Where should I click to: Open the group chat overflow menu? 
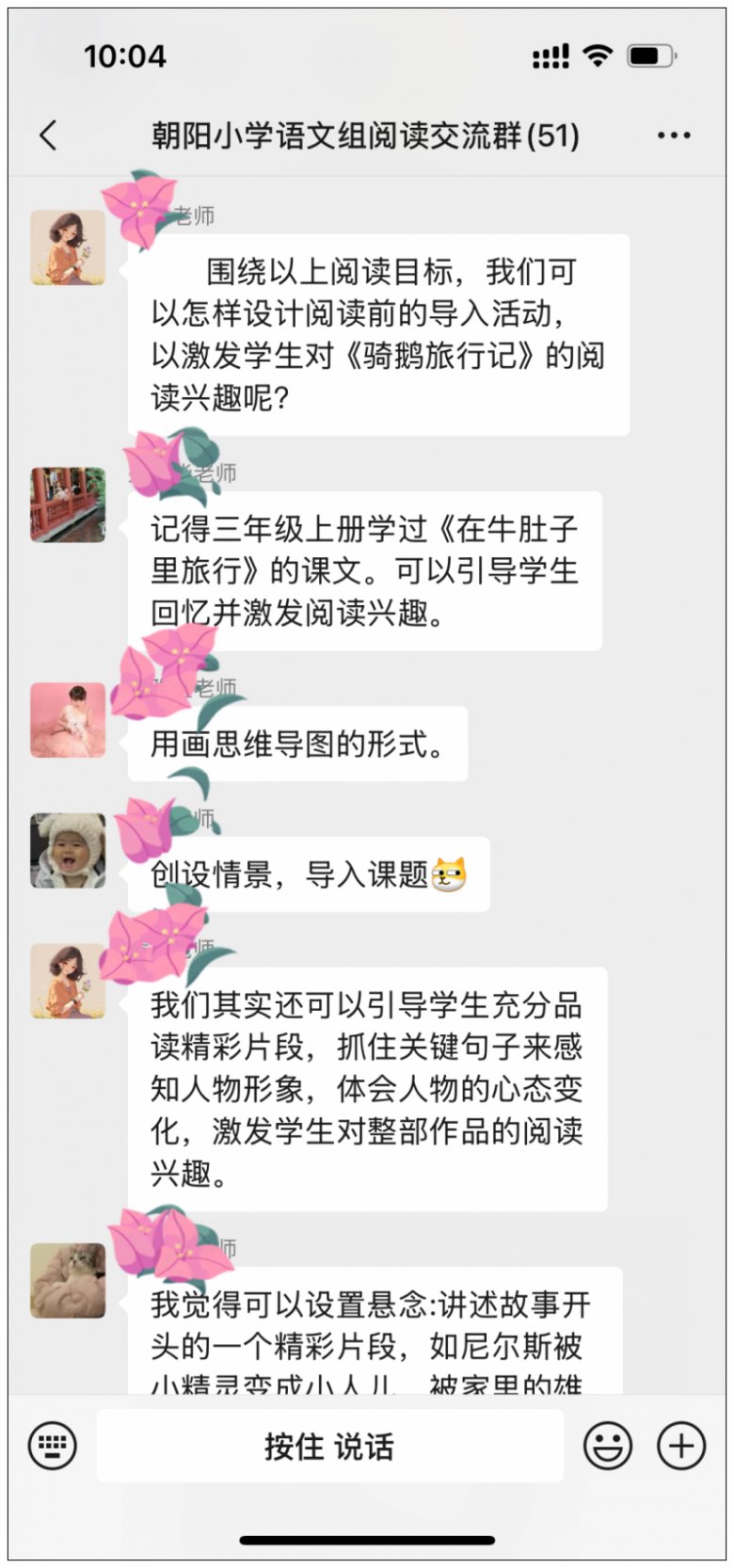(x=674, y=136)
